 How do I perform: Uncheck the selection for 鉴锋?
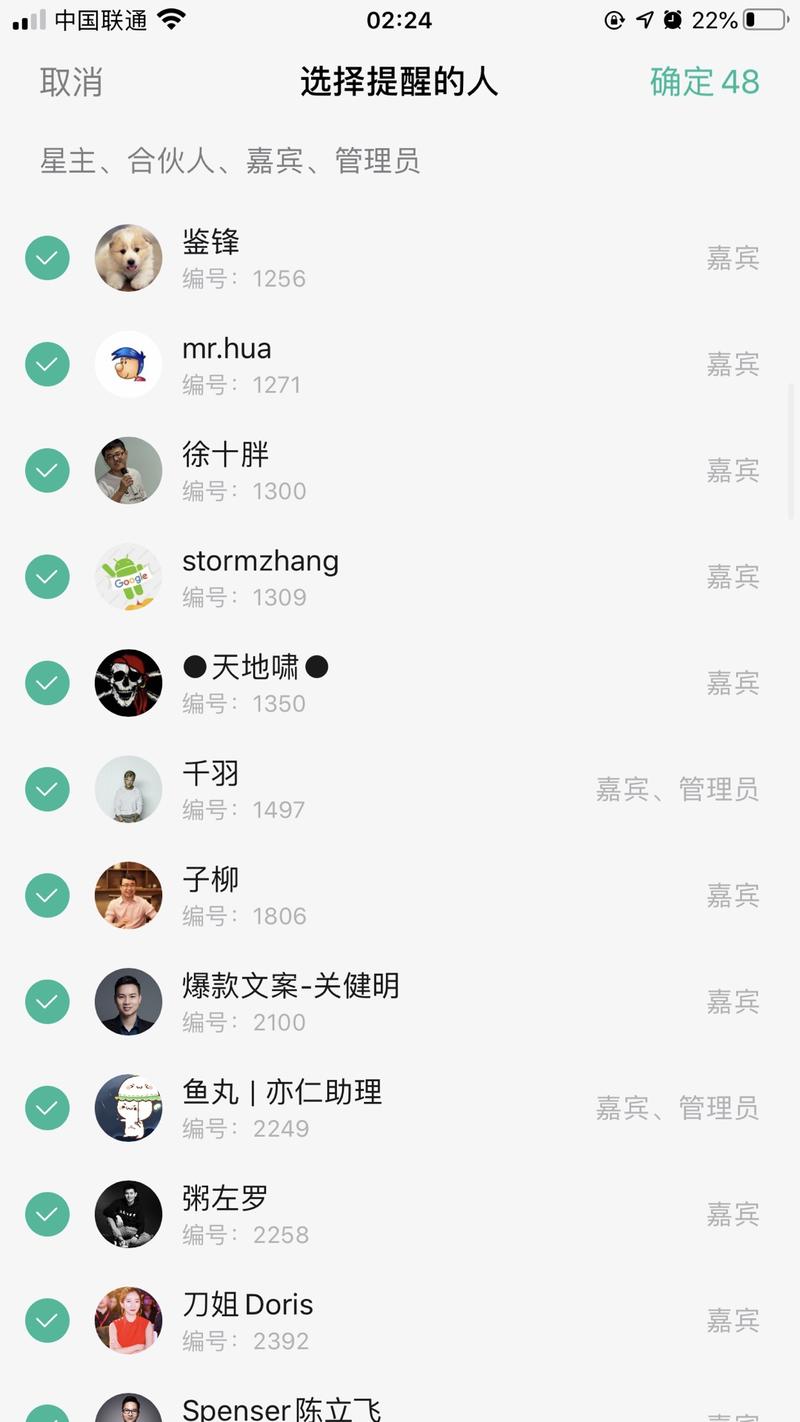coord(47,258)
